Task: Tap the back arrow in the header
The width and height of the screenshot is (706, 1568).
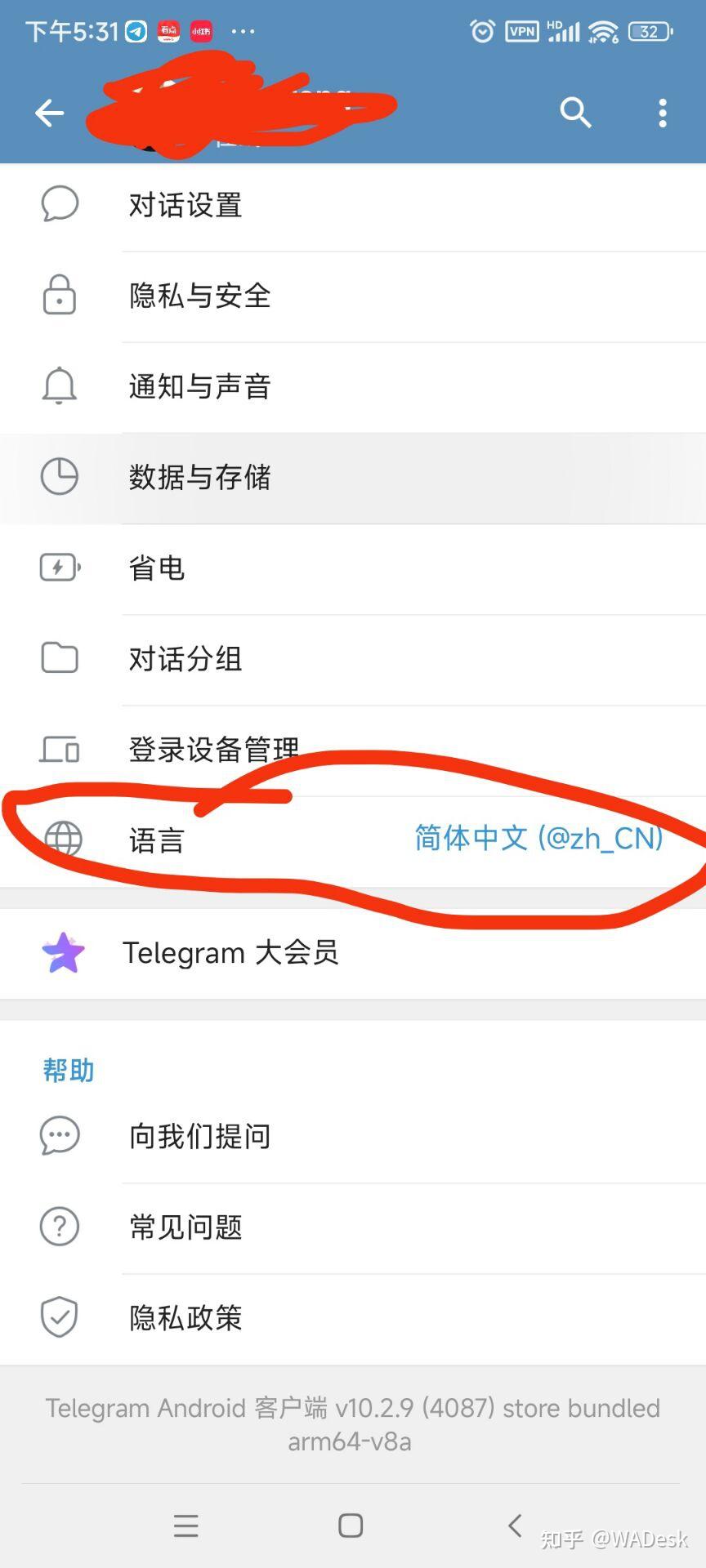Action: pyautogui.click(x=49, y=114)
